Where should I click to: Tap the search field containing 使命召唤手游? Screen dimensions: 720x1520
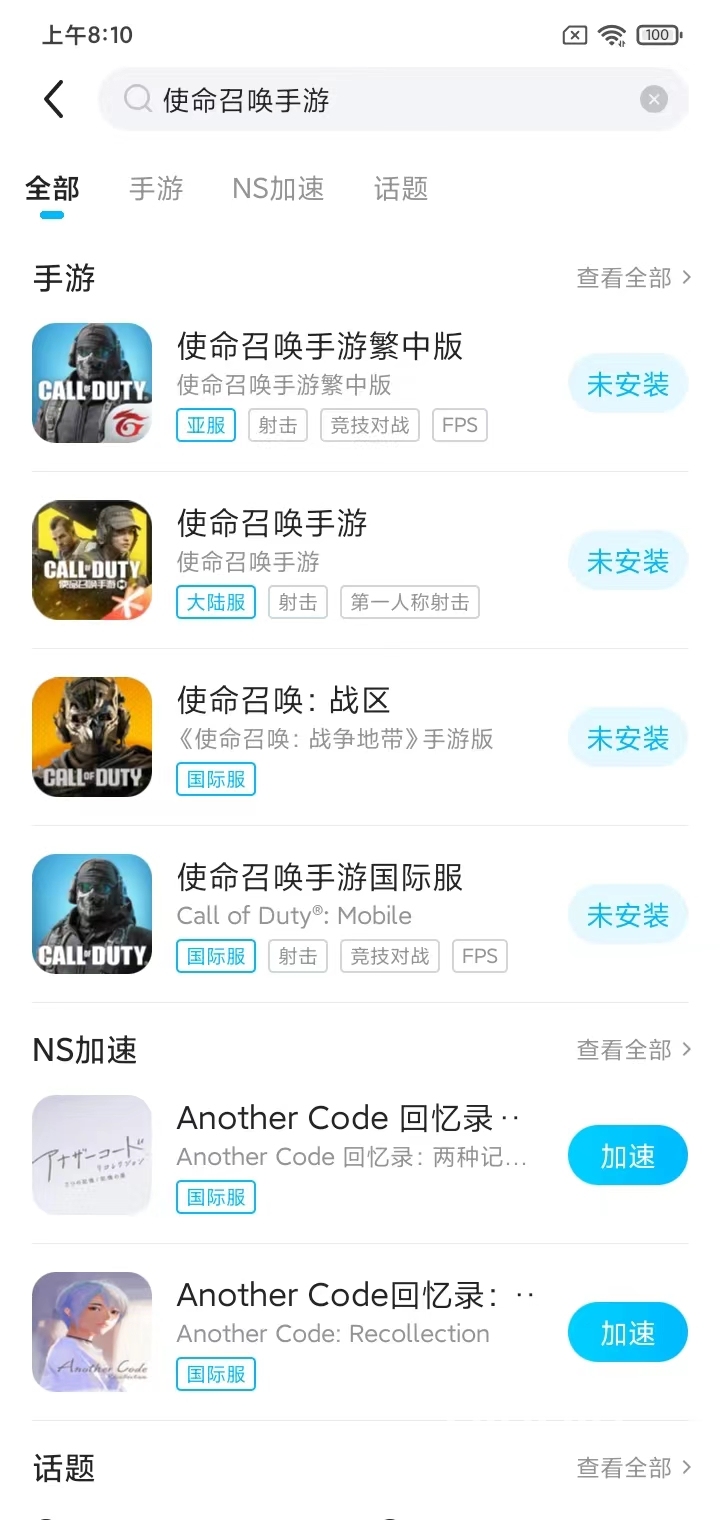[380, 99]
